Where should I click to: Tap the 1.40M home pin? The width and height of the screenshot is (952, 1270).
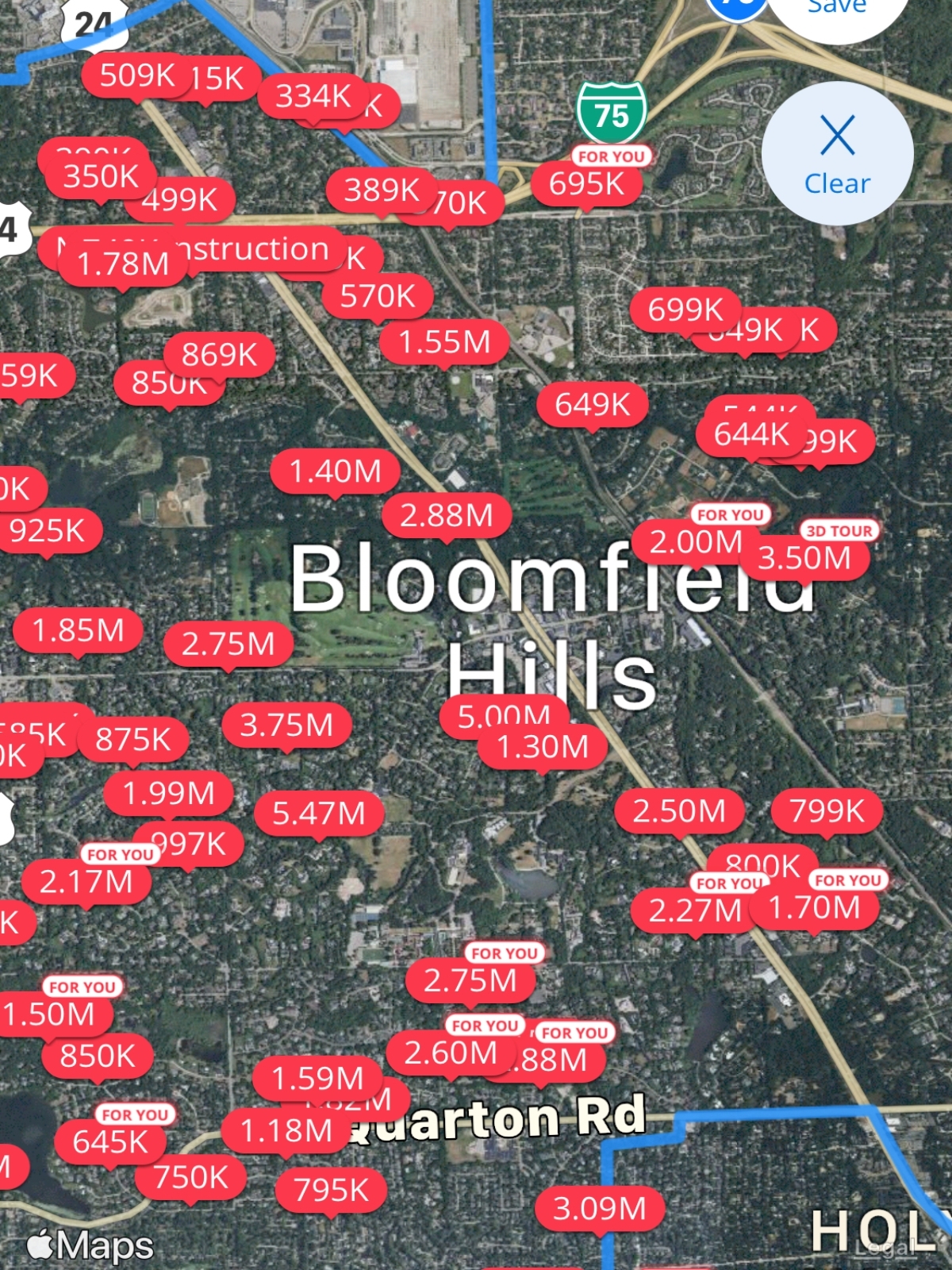coord(335,471)
